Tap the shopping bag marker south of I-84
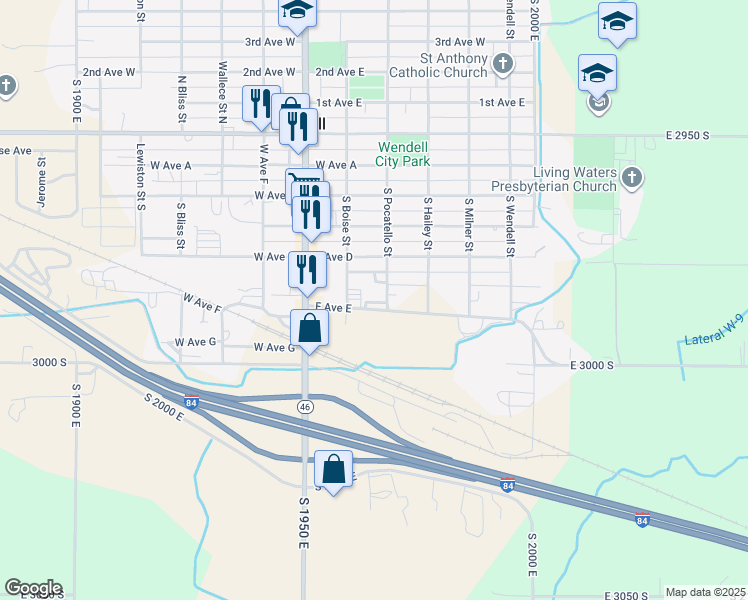 click(333, 469)
